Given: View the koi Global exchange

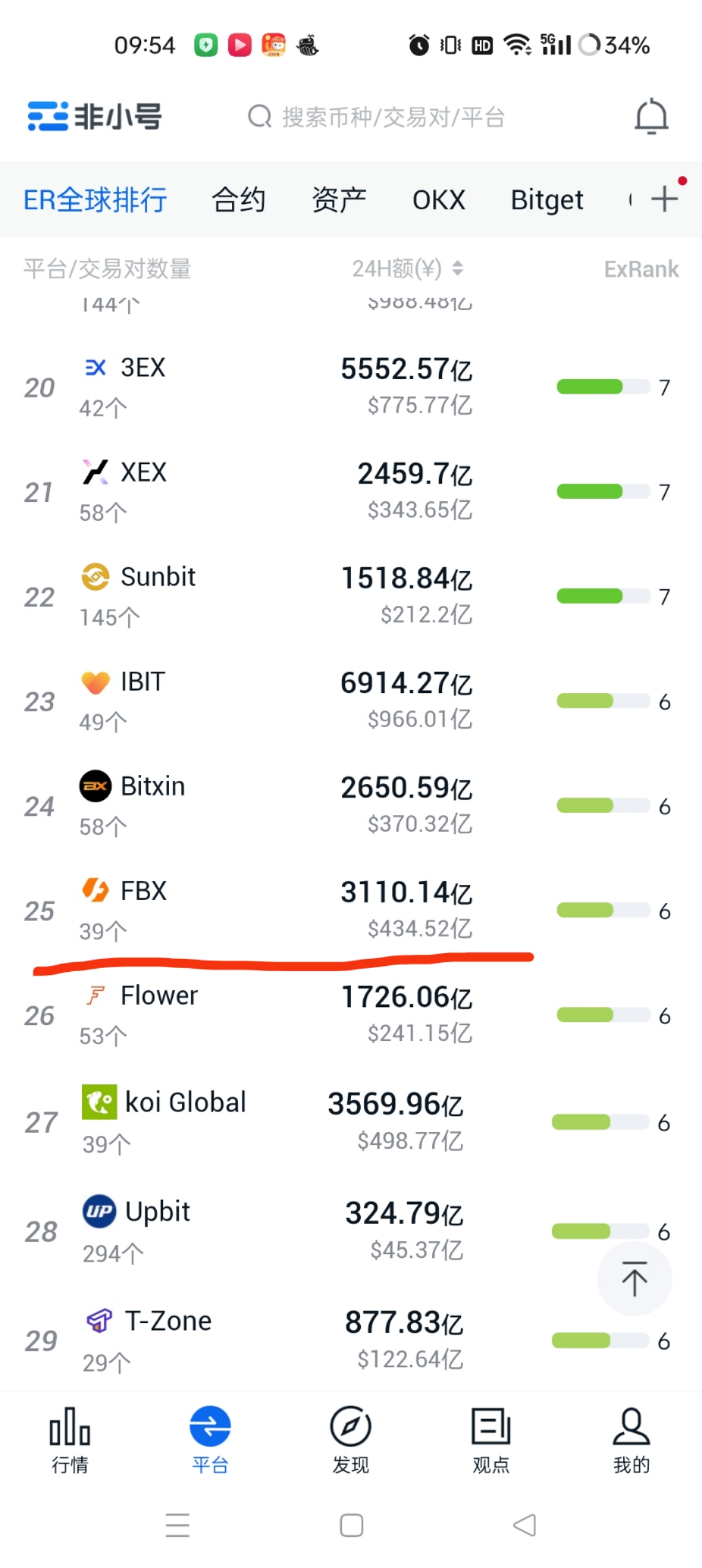Looking at the screenshot, I should (351, 1123).
